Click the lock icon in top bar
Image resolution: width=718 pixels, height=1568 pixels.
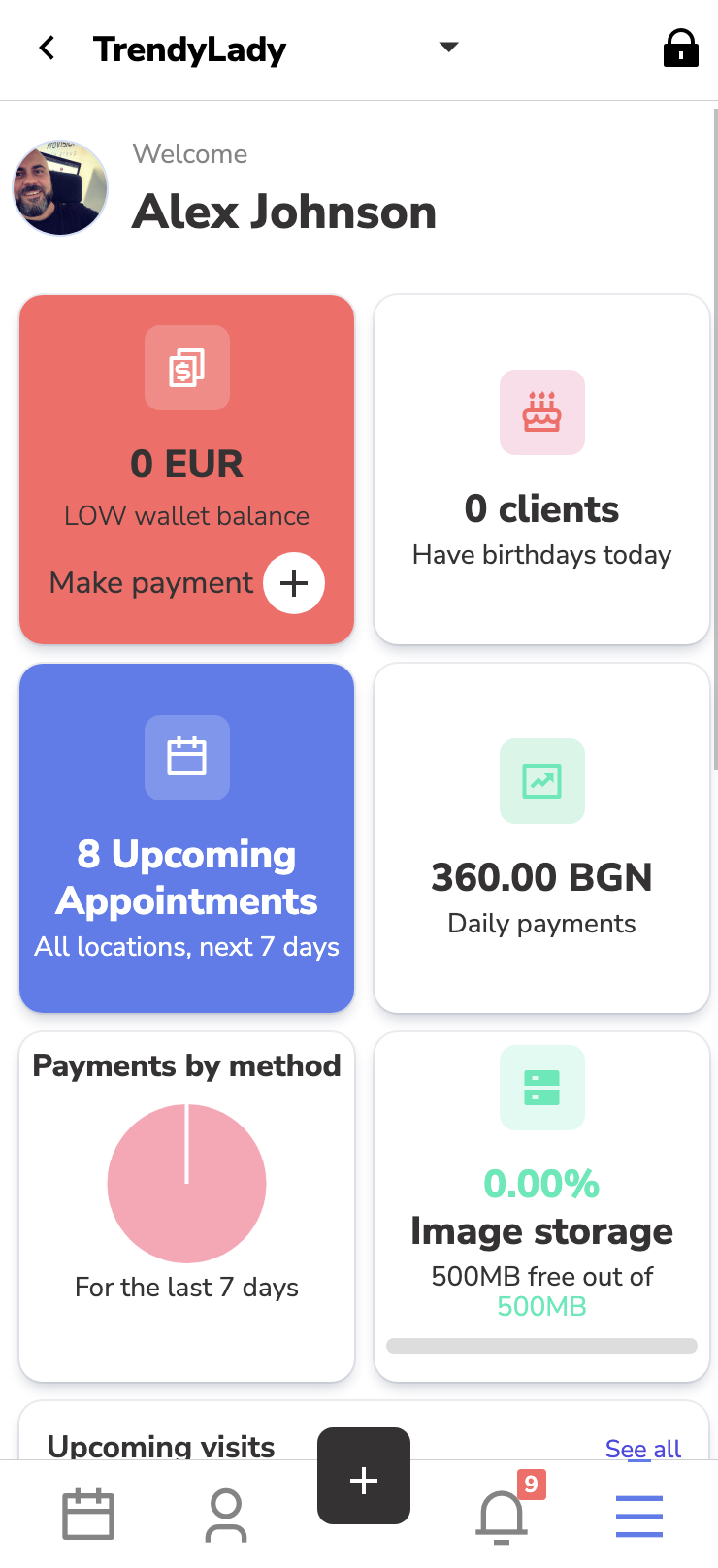(680, 47)
